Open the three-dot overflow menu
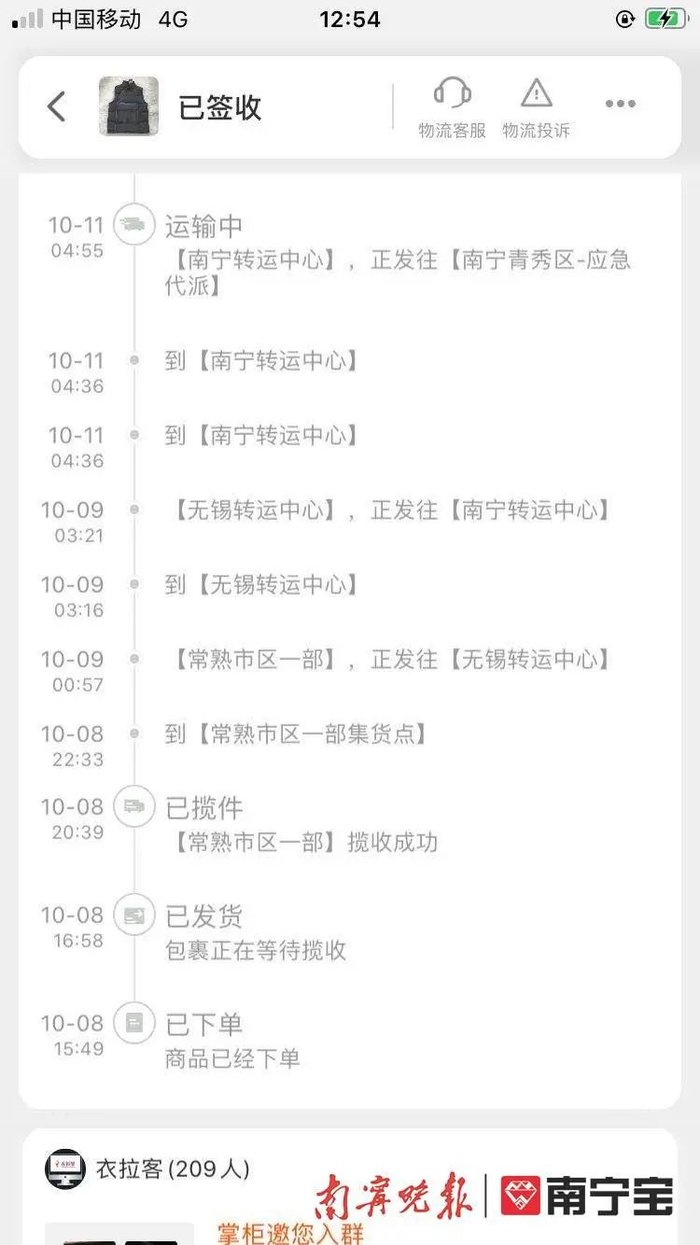This screenshot has width=700, height=1245. click(x=620, y=104)
